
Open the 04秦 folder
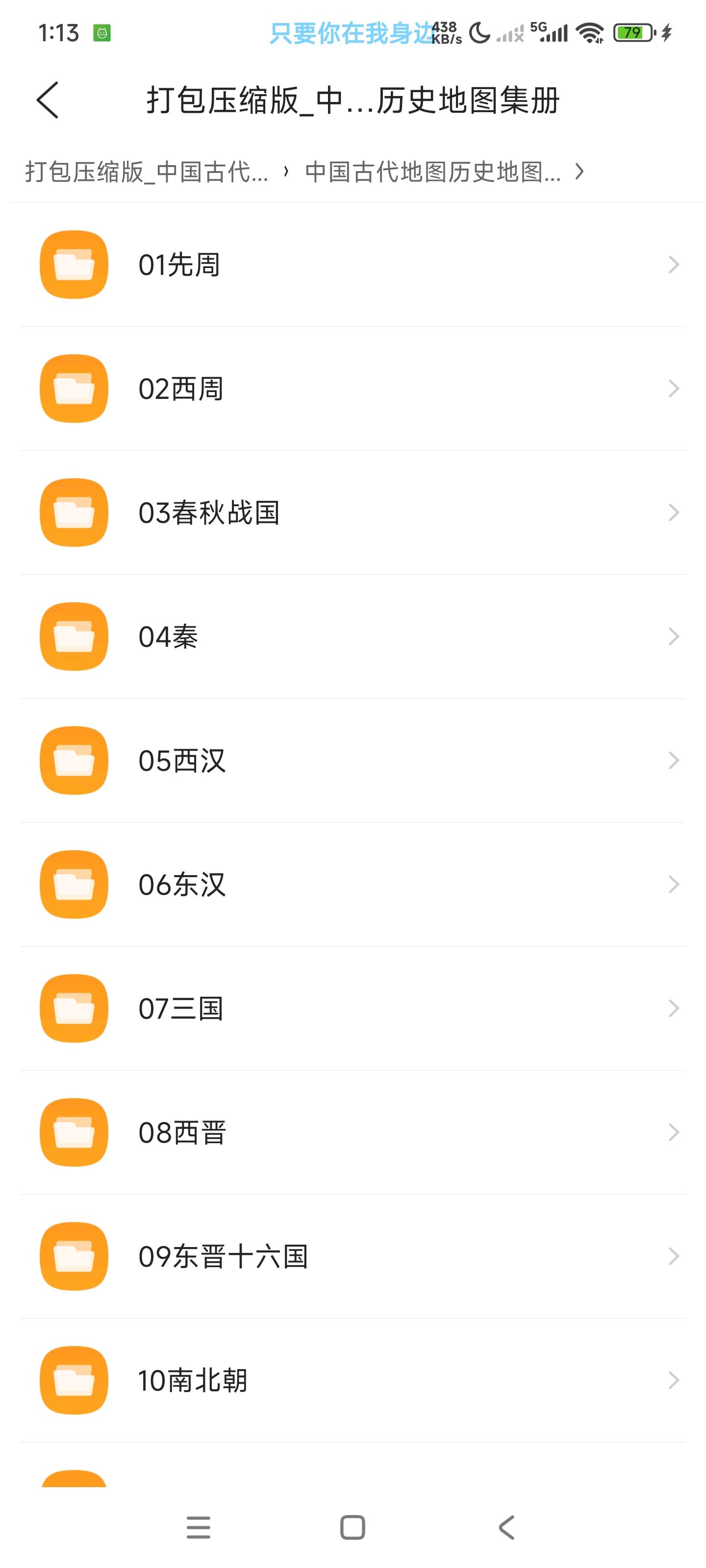[353, 637]
